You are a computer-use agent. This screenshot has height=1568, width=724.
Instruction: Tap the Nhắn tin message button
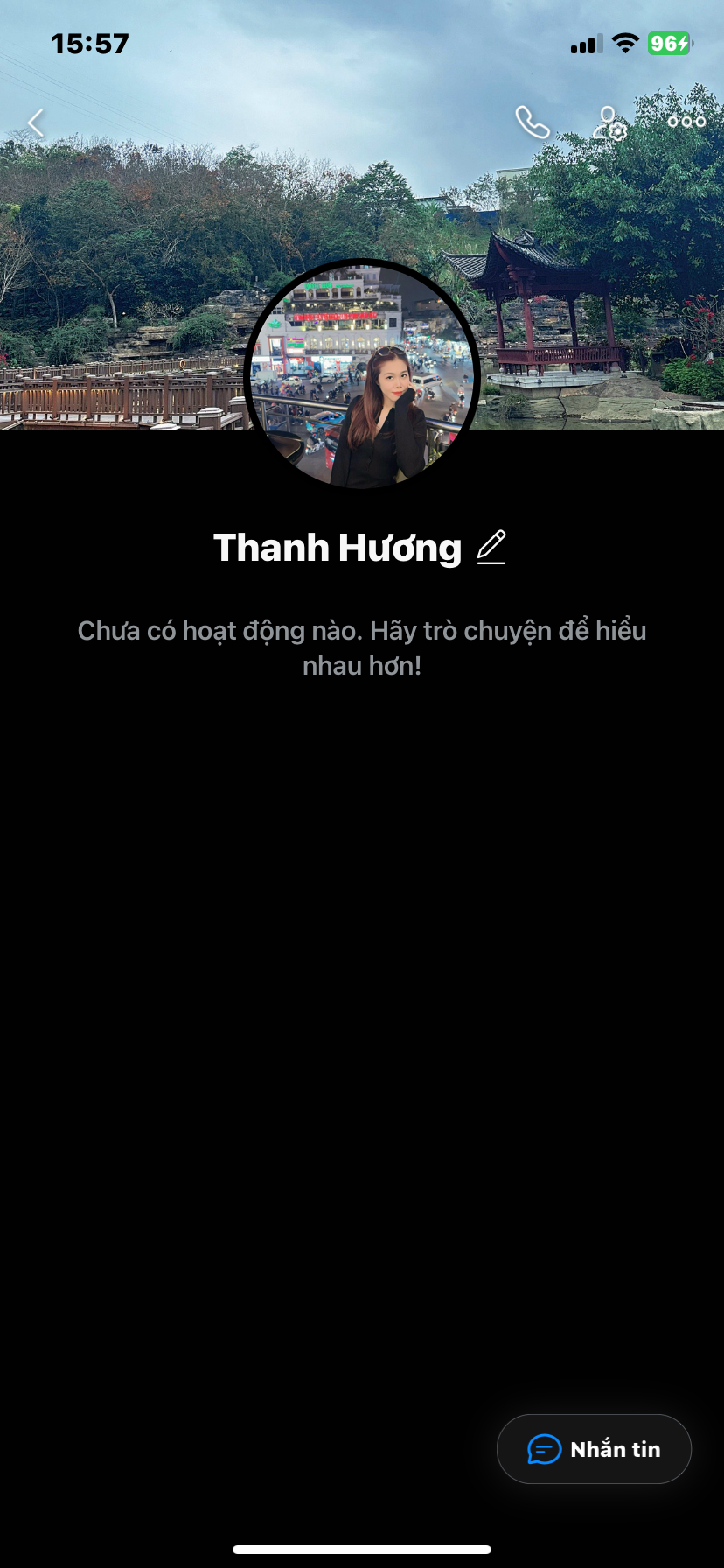[x=594, y=1449]
